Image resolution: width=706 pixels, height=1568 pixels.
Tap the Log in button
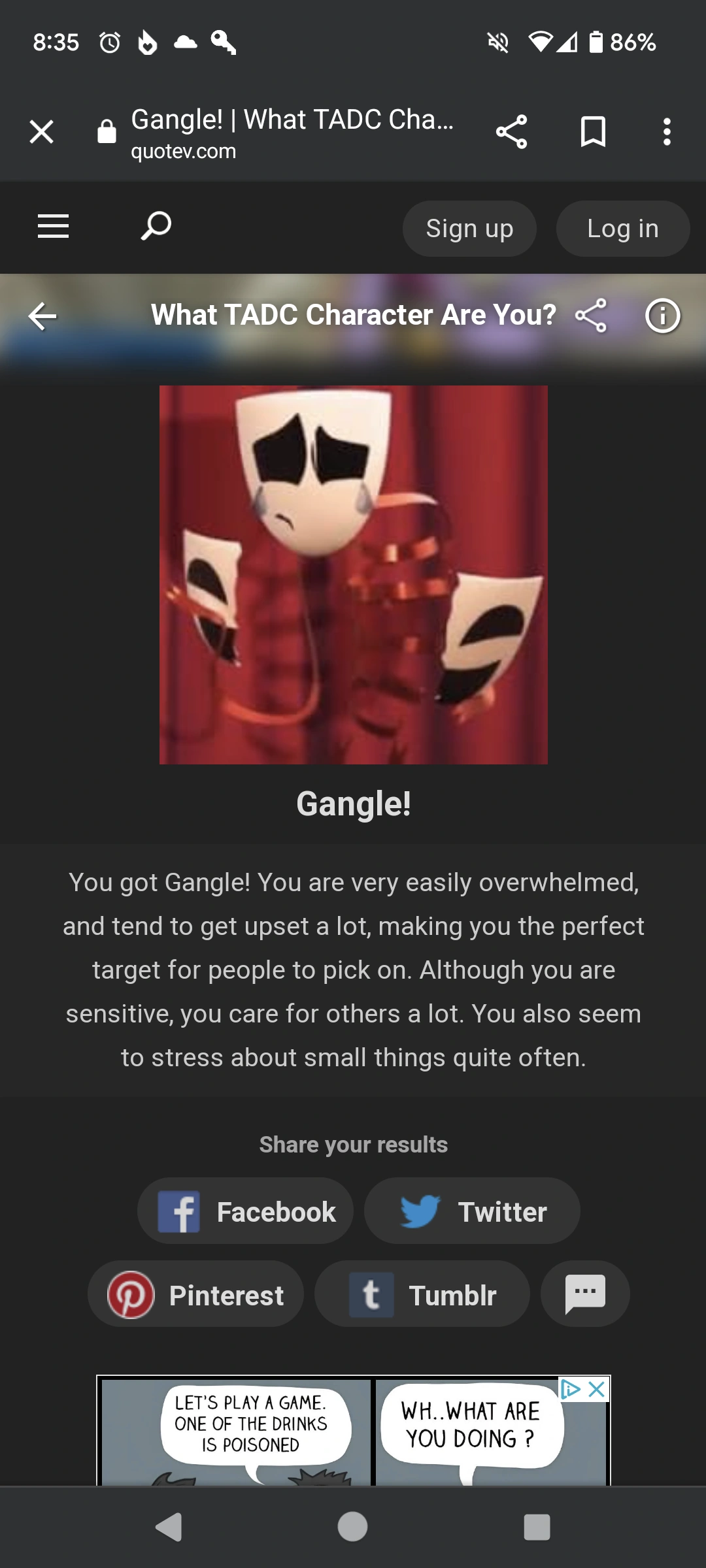(621, 228)
